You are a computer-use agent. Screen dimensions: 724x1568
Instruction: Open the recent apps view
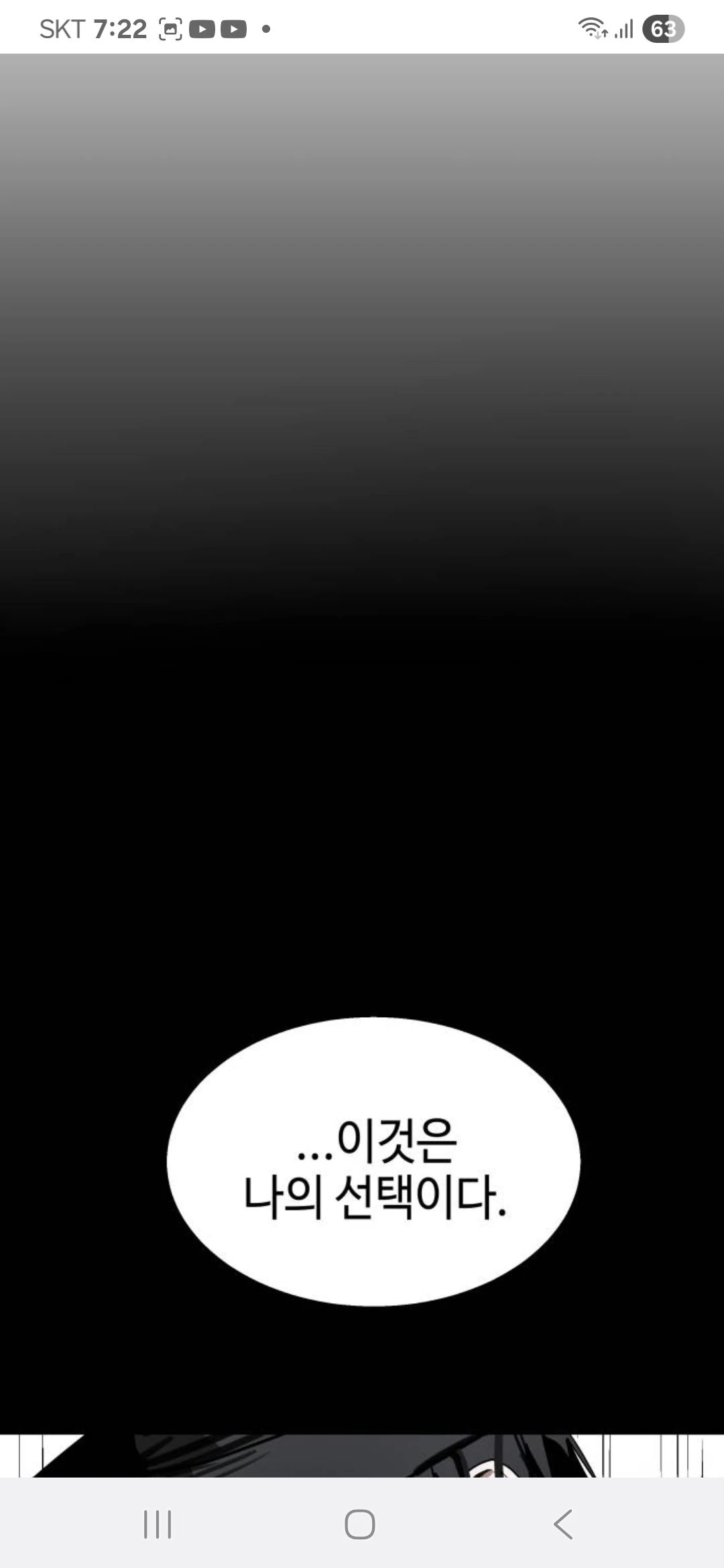pos(158,1524)
